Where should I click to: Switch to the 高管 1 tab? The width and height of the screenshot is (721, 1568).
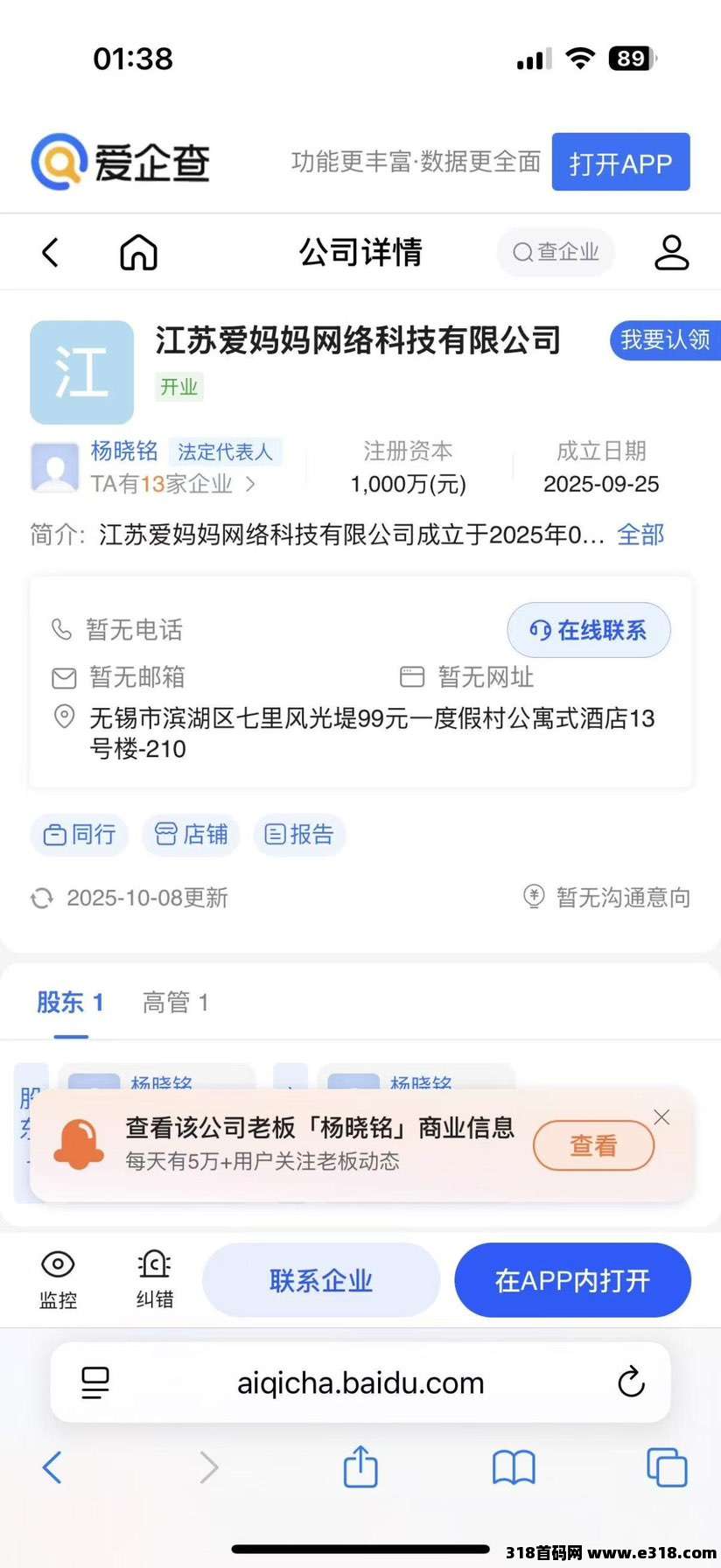click(175, 1003)
